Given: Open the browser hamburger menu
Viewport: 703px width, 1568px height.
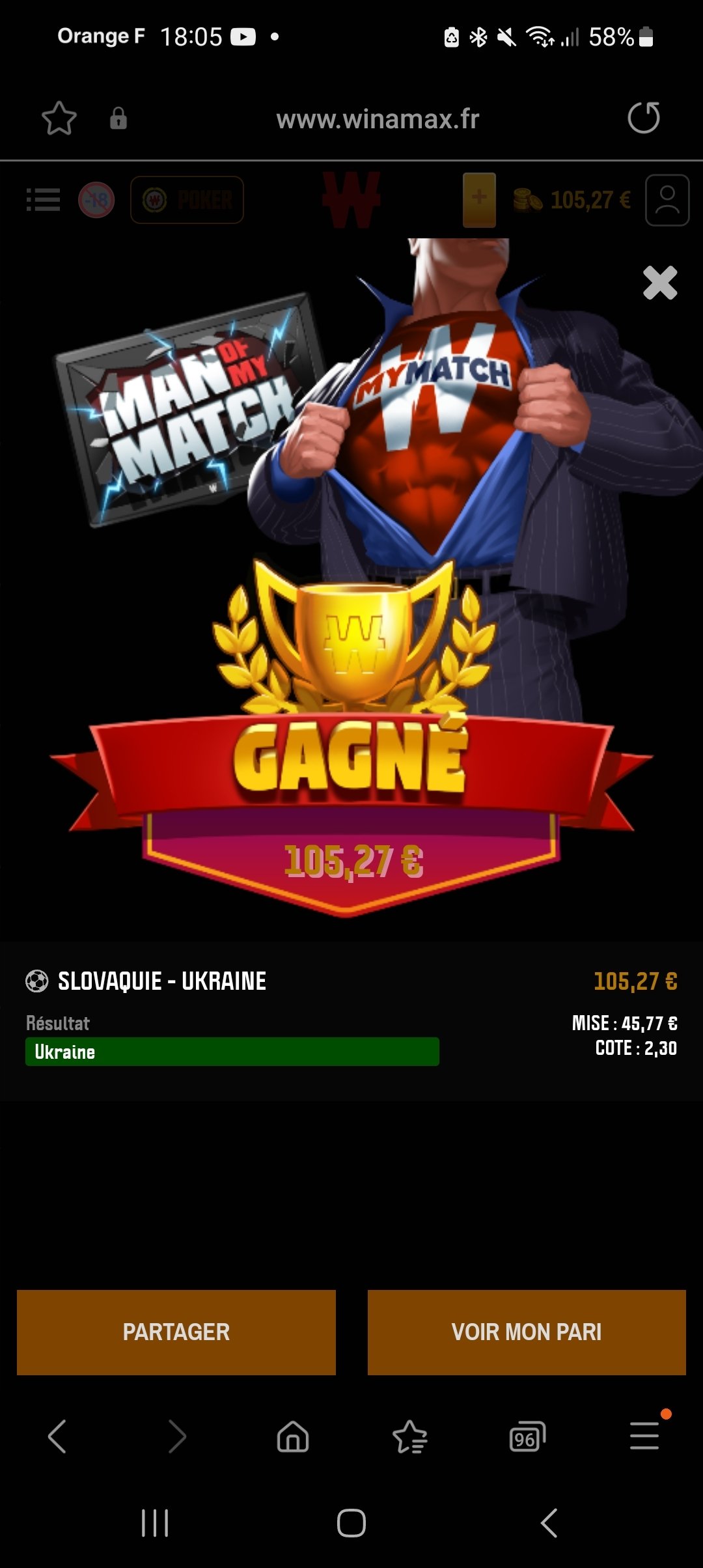Looking at the screenshot, I should click(x=644, y=1435).
